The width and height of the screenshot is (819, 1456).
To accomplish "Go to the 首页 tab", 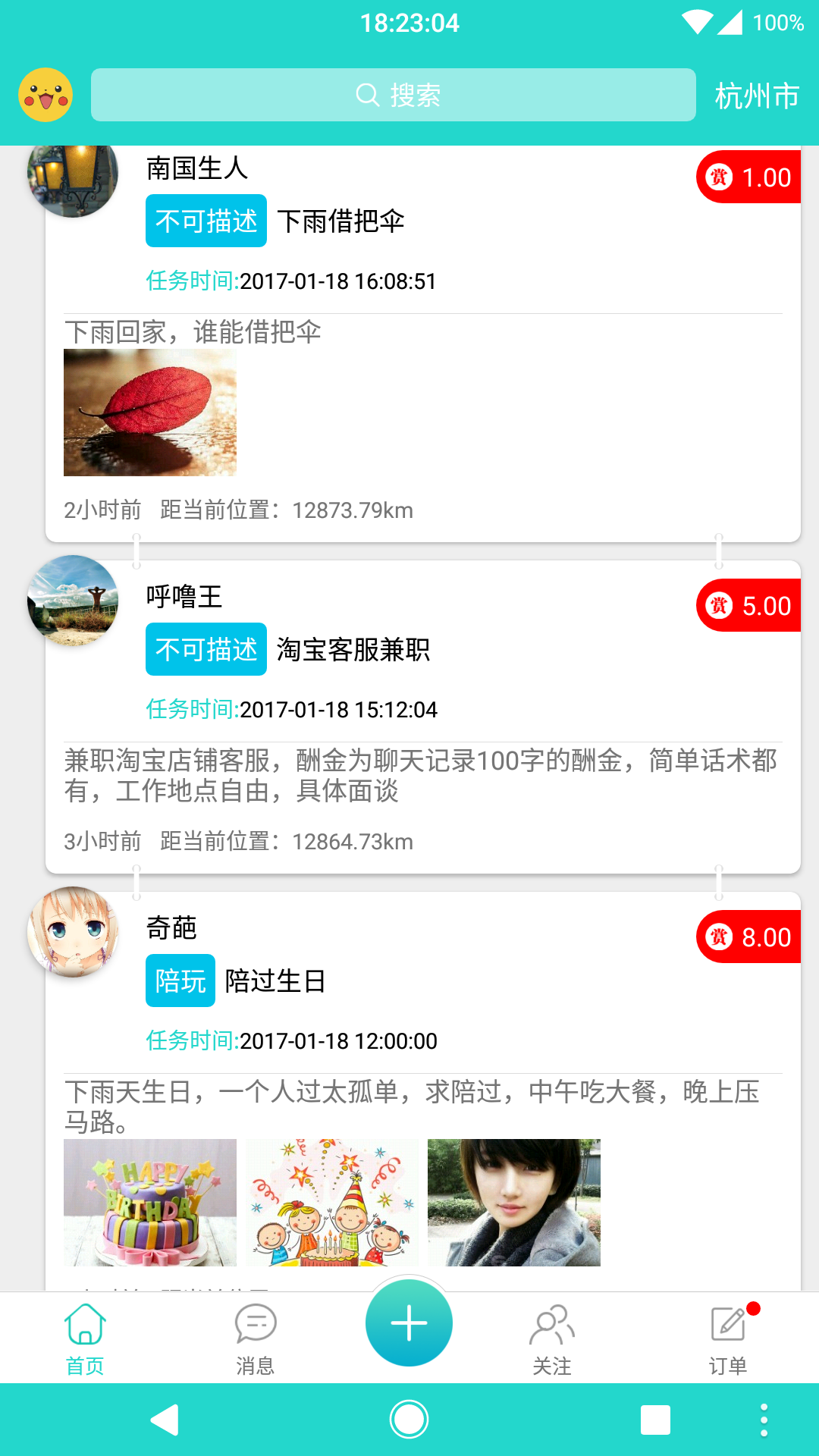I will click(85, 1338).
